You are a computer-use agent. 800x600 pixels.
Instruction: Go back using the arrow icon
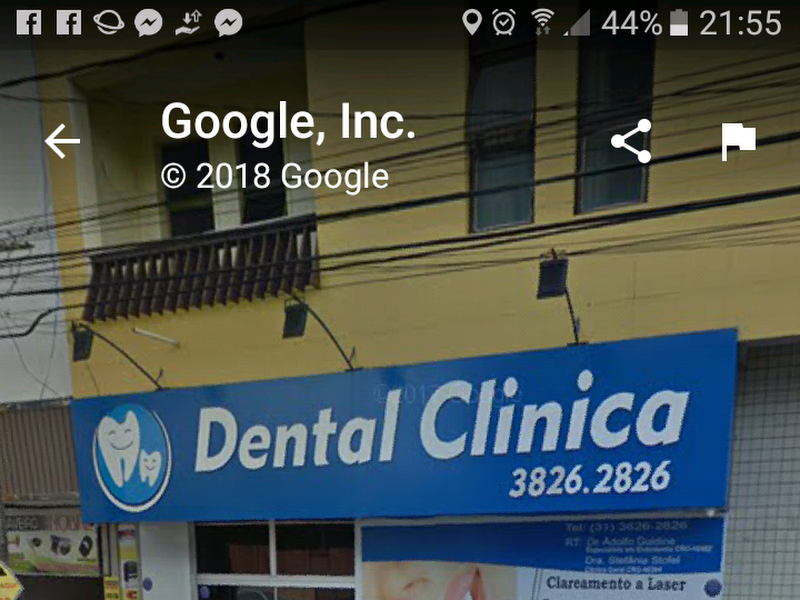[x=62, y=142]
